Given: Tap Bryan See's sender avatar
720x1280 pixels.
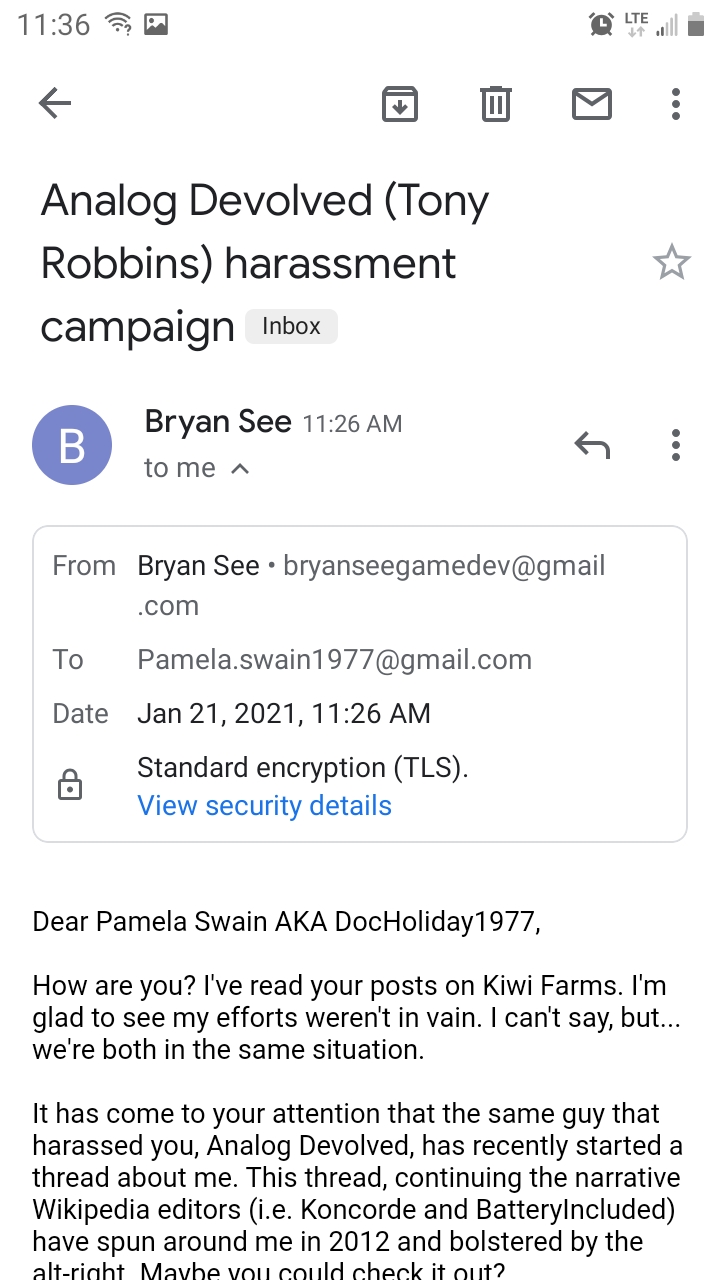Looking at the screenshot, I should pos(72,445).
